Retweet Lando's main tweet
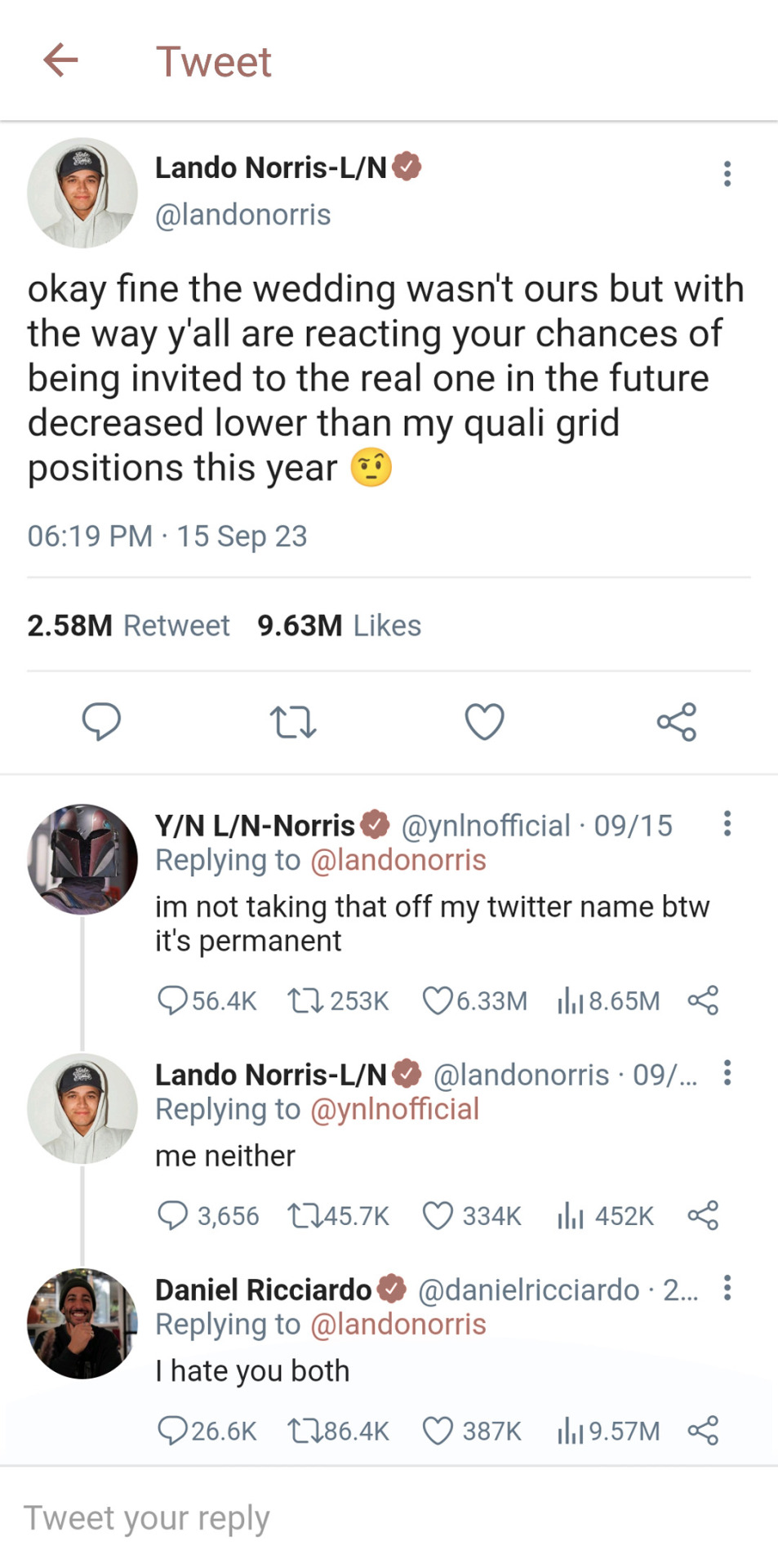Viewport: 778px width, 1568px height. pyautogui.click(x=292, y=722)
